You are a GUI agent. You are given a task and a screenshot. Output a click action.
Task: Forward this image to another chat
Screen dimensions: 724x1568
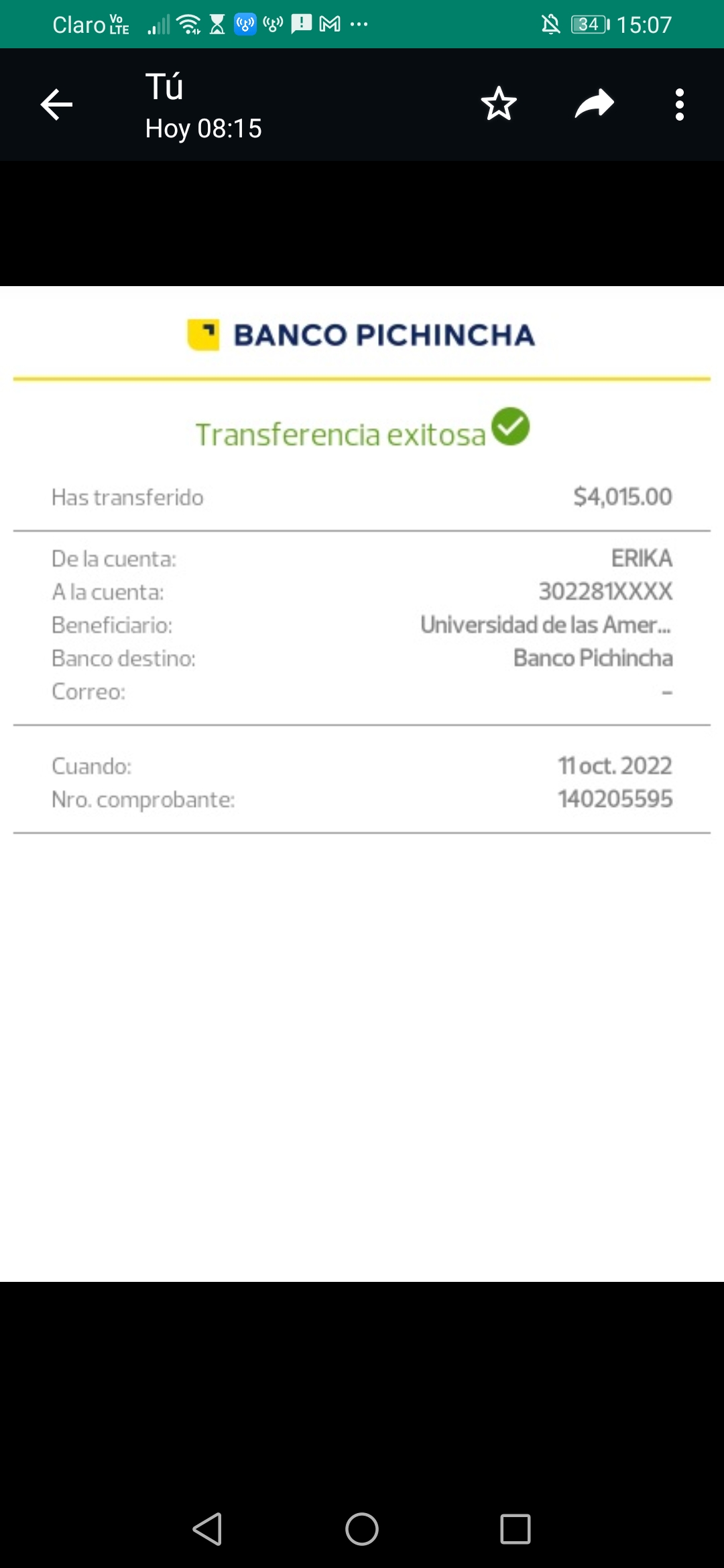tap(594, 105)
